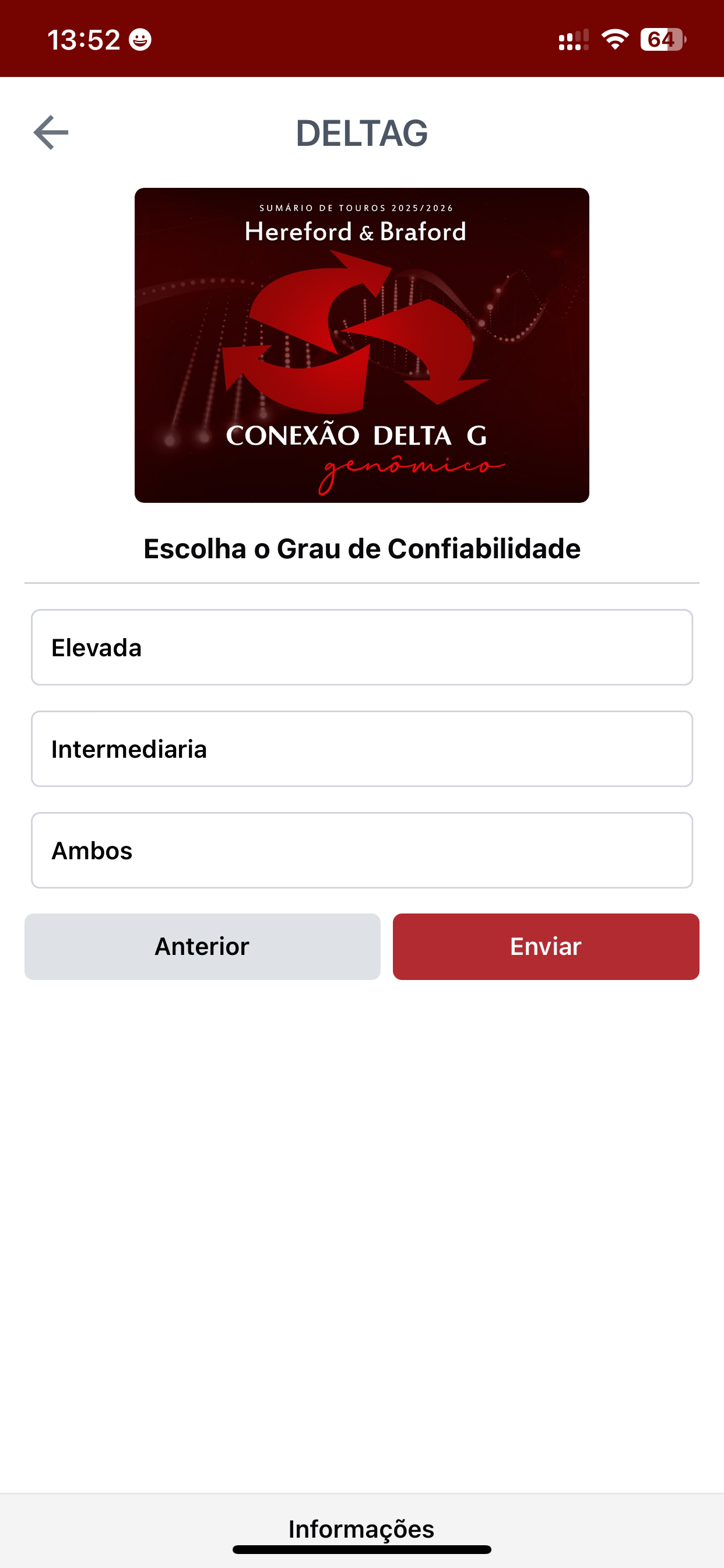Go back using the top-left arrow
The width and height of the screenshot is (724, 1568).
pyautogui.click(x=51, y=132)
